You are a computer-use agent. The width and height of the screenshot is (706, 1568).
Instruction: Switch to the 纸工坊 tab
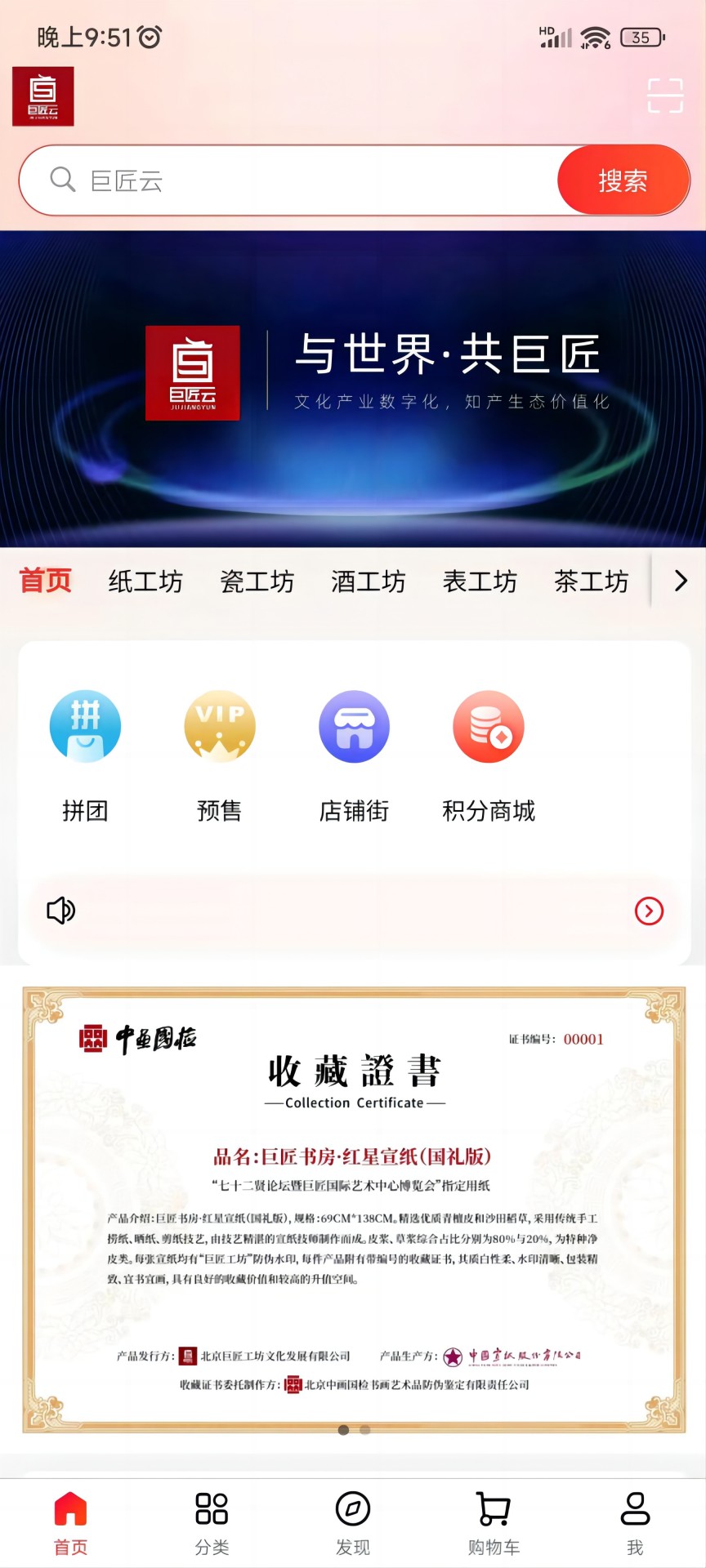click(x=145, y=581)
